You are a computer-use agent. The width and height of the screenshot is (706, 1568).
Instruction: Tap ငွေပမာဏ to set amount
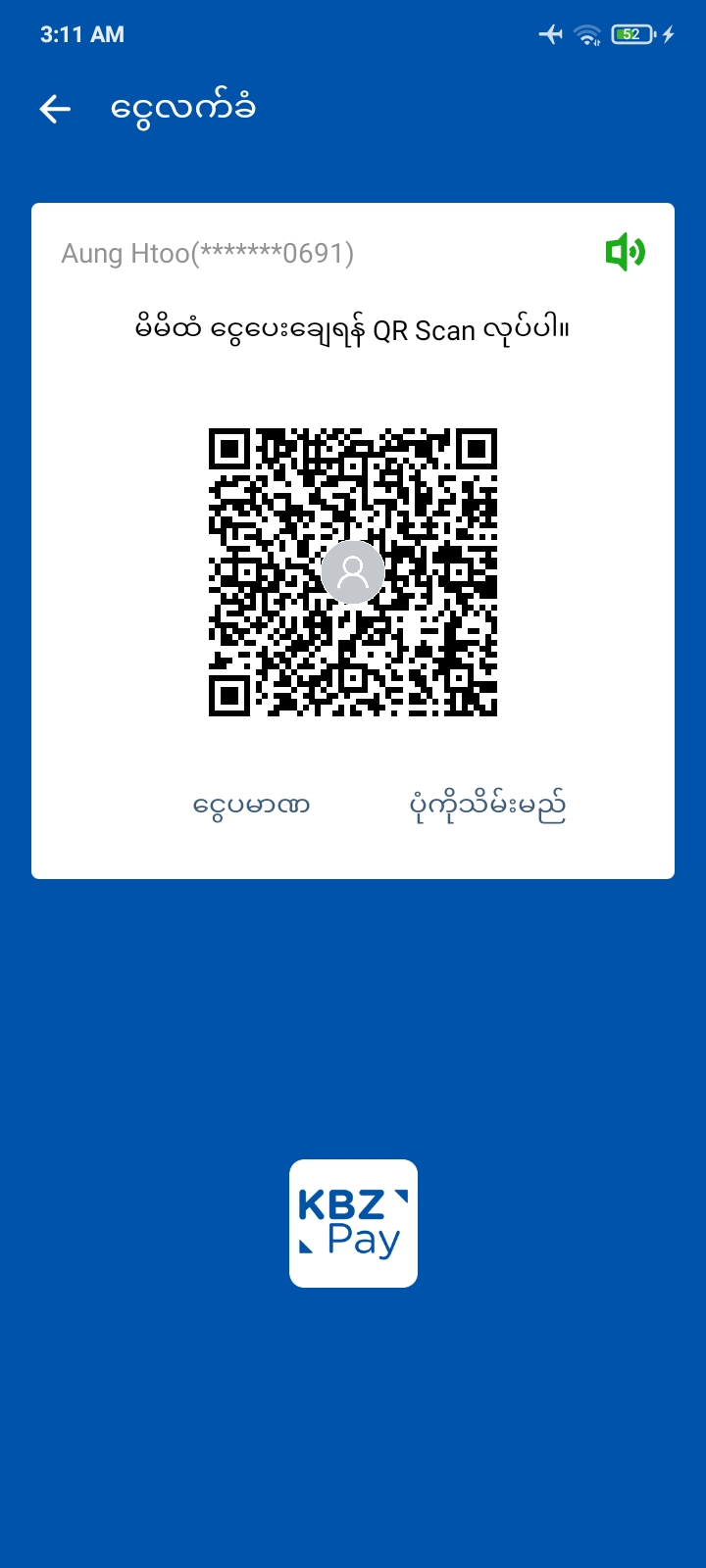coord(252,806)
